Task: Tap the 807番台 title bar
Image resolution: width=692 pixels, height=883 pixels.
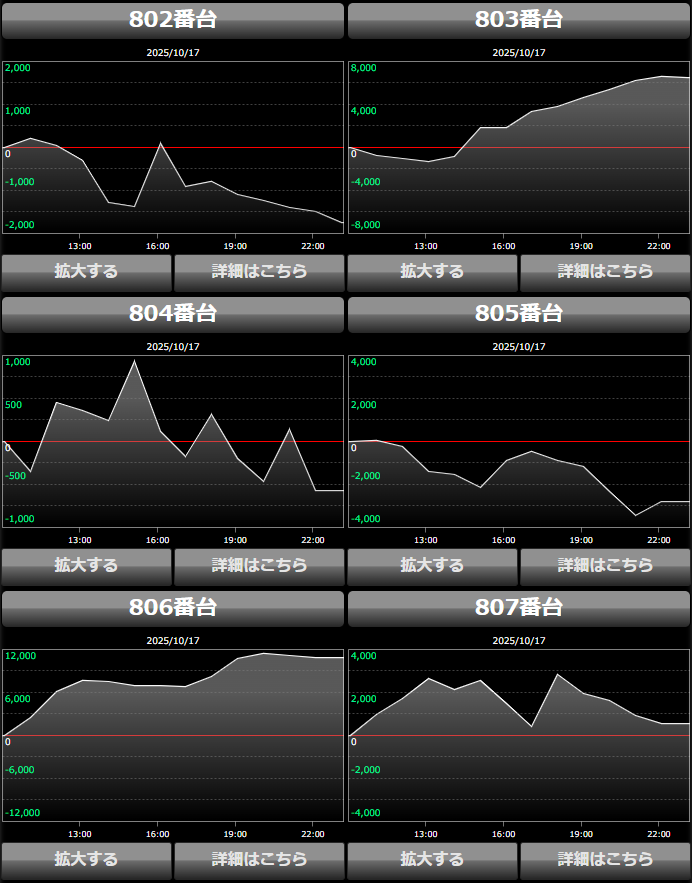Action: (519, 608)
